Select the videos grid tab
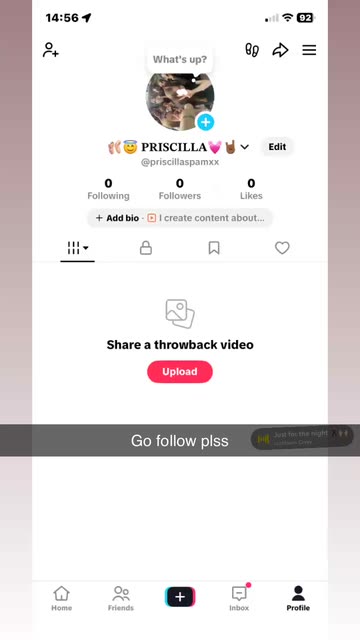This screenshot has width=360, height=640. click(78, 248)
